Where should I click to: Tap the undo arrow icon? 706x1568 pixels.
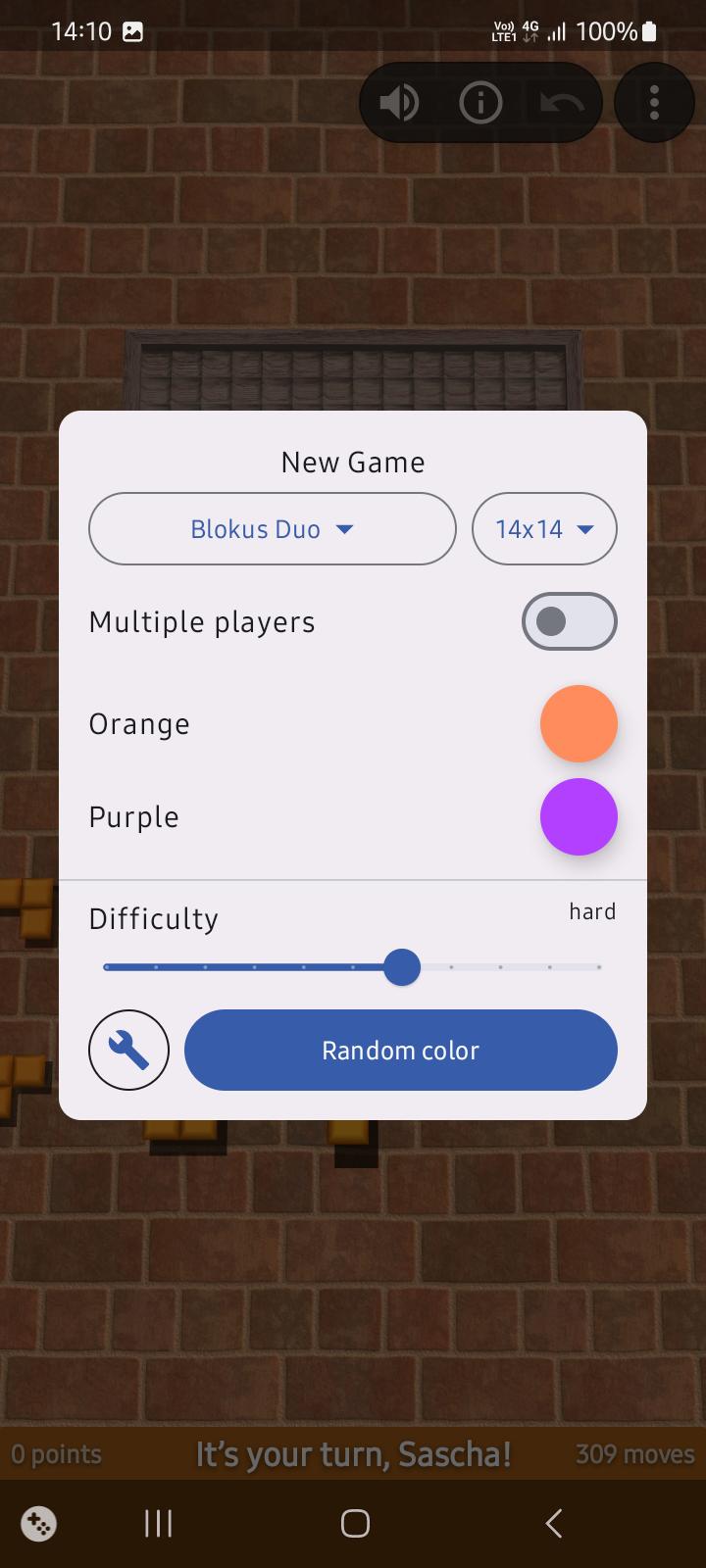click(x=562, y=103)
